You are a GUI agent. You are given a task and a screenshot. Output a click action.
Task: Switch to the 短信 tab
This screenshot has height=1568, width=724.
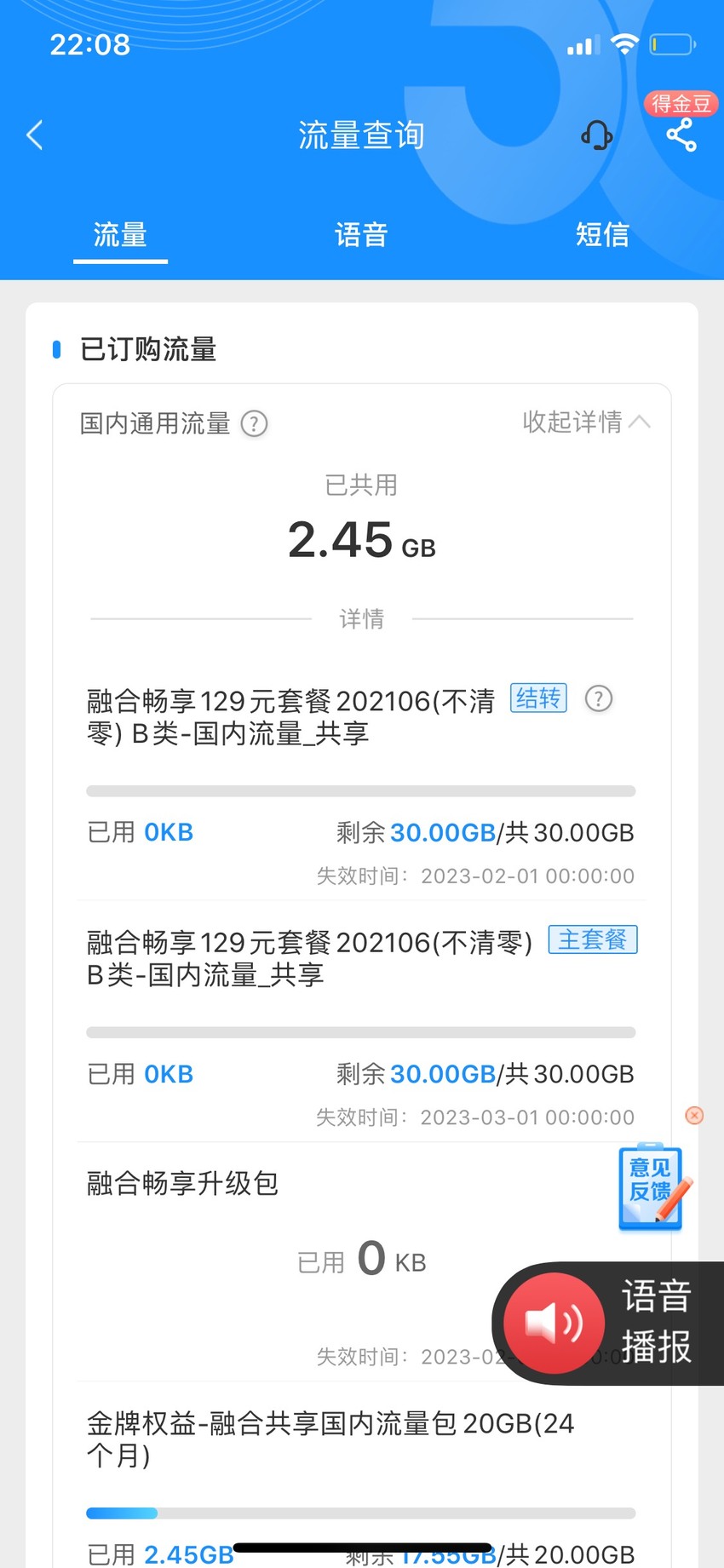point(602,234)
